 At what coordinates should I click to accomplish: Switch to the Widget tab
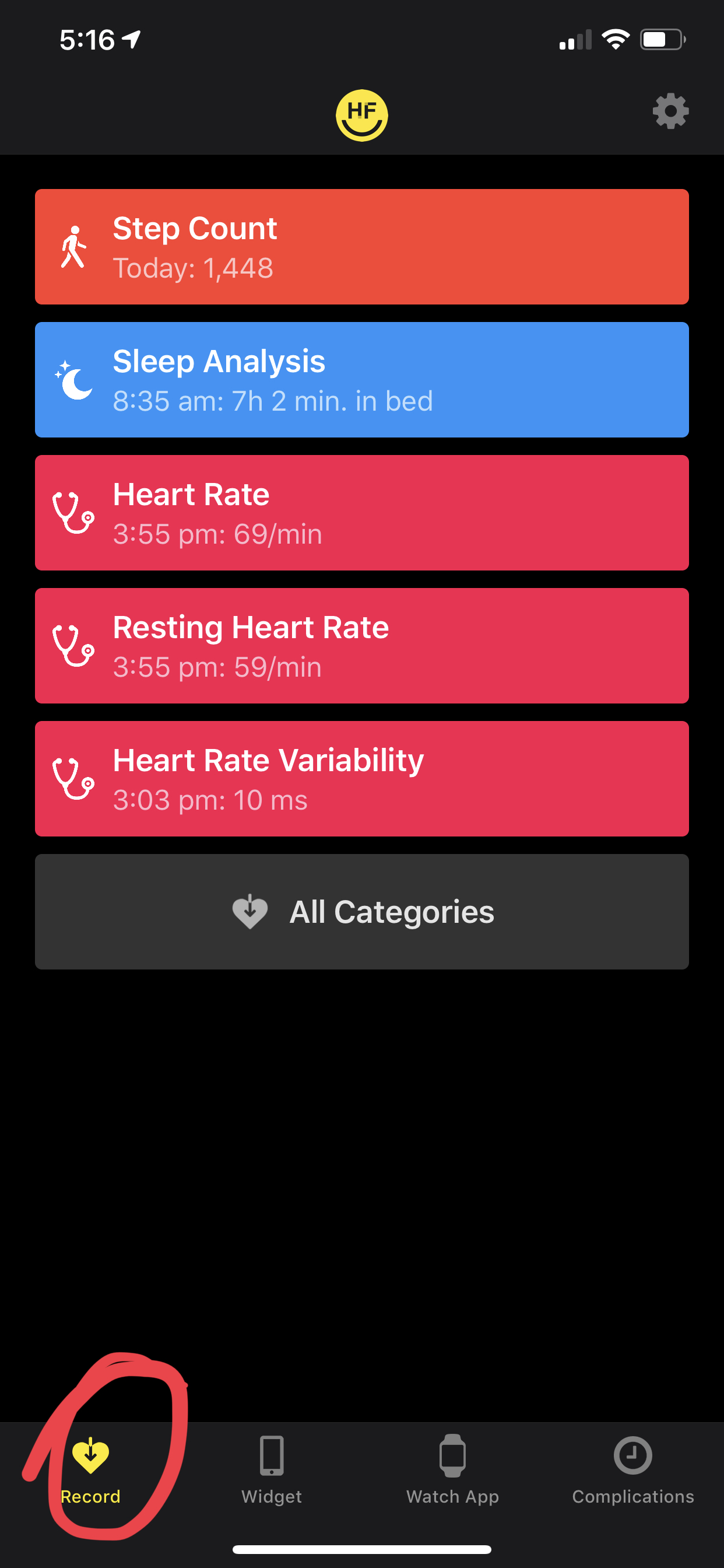[x=271, y=1468]
